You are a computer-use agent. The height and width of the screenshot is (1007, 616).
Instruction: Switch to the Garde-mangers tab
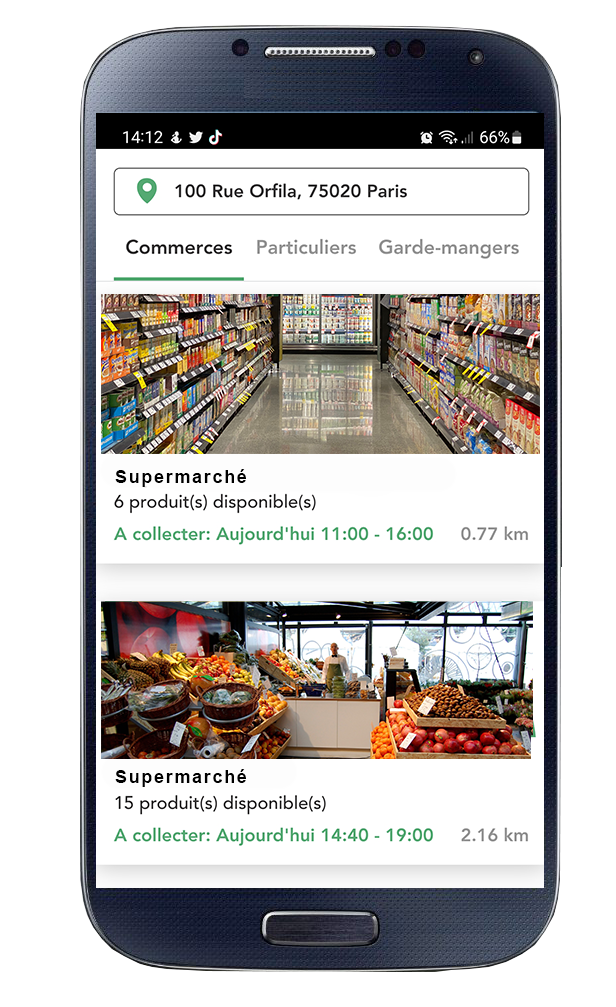point(448,248)
